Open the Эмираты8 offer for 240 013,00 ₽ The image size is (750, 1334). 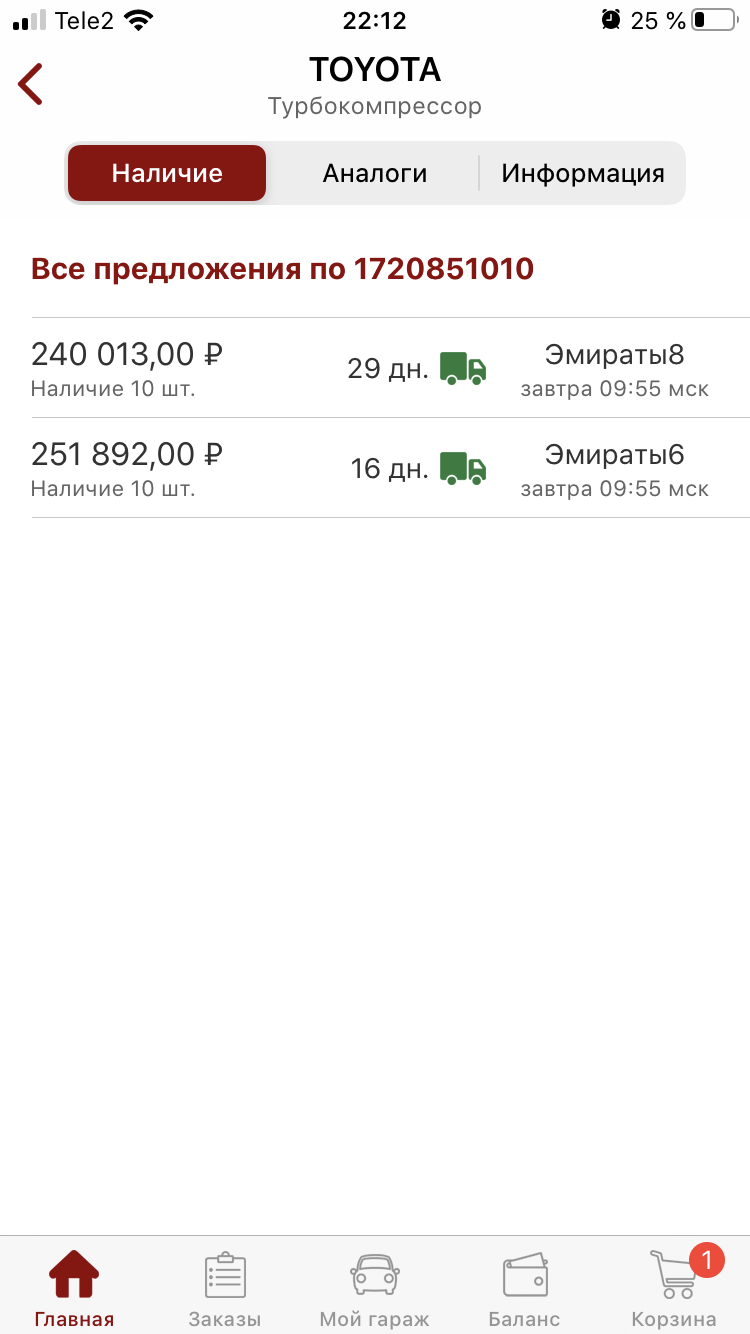390,368
